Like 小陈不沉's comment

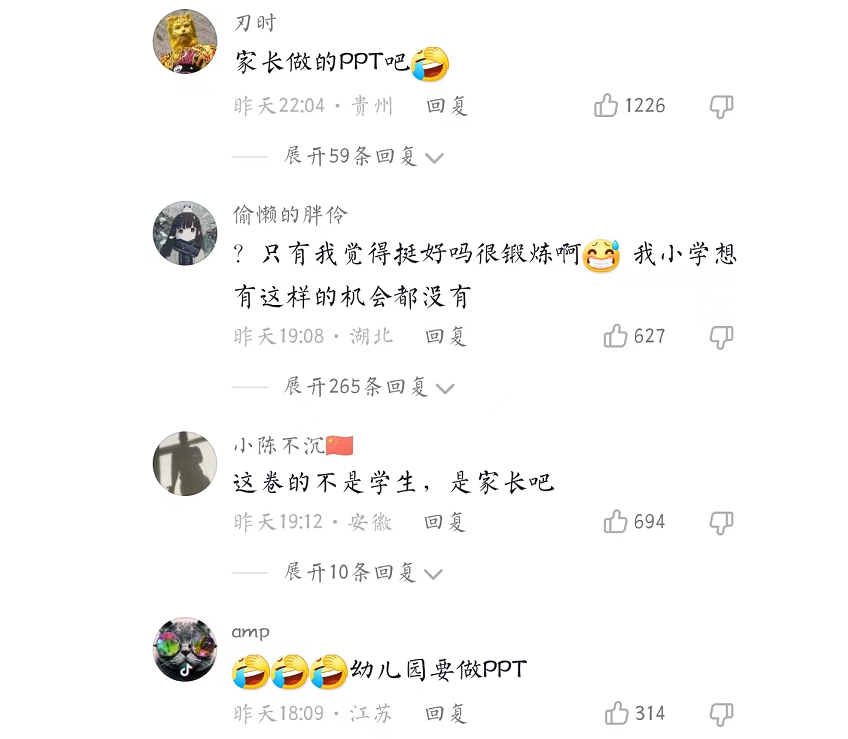tap(616, 522)
